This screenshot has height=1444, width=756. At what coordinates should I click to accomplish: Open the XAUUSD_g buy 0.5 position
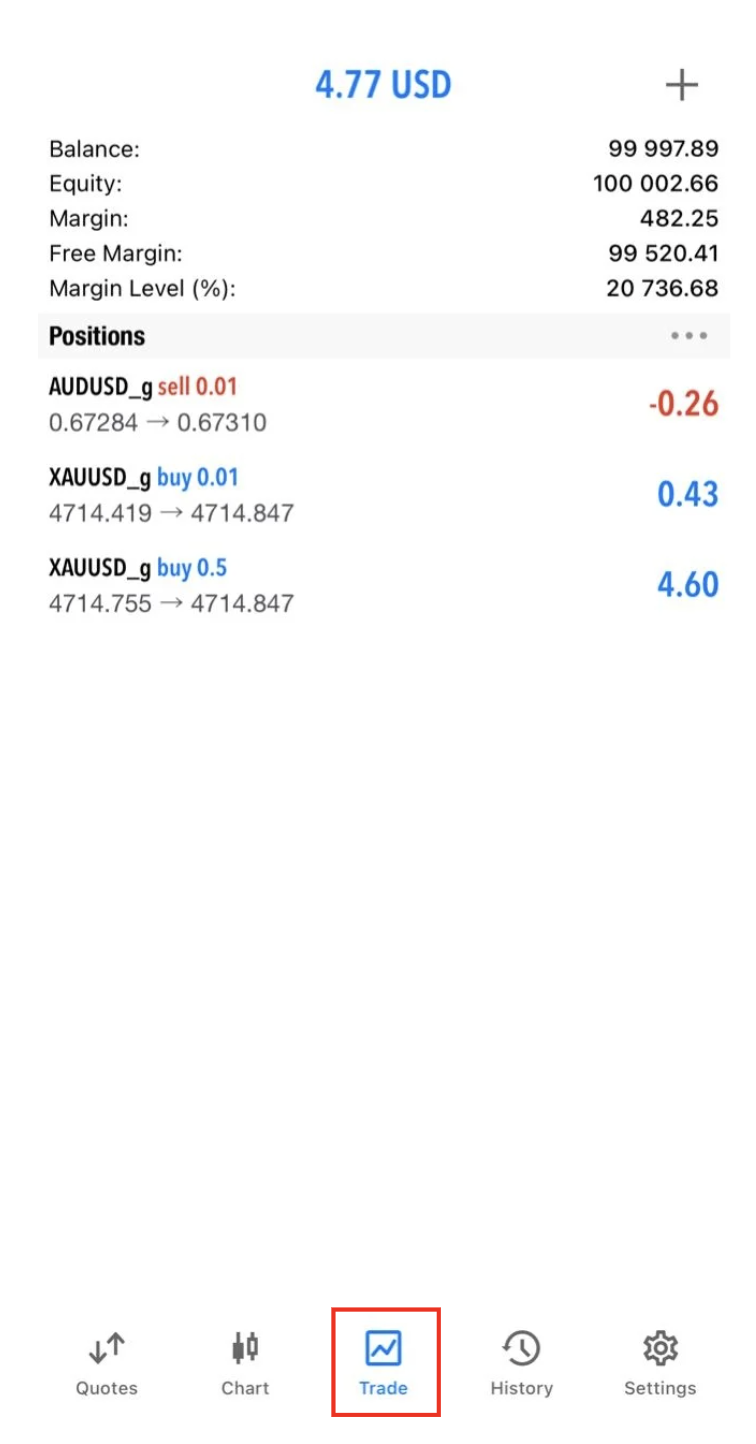click(383, 585)
